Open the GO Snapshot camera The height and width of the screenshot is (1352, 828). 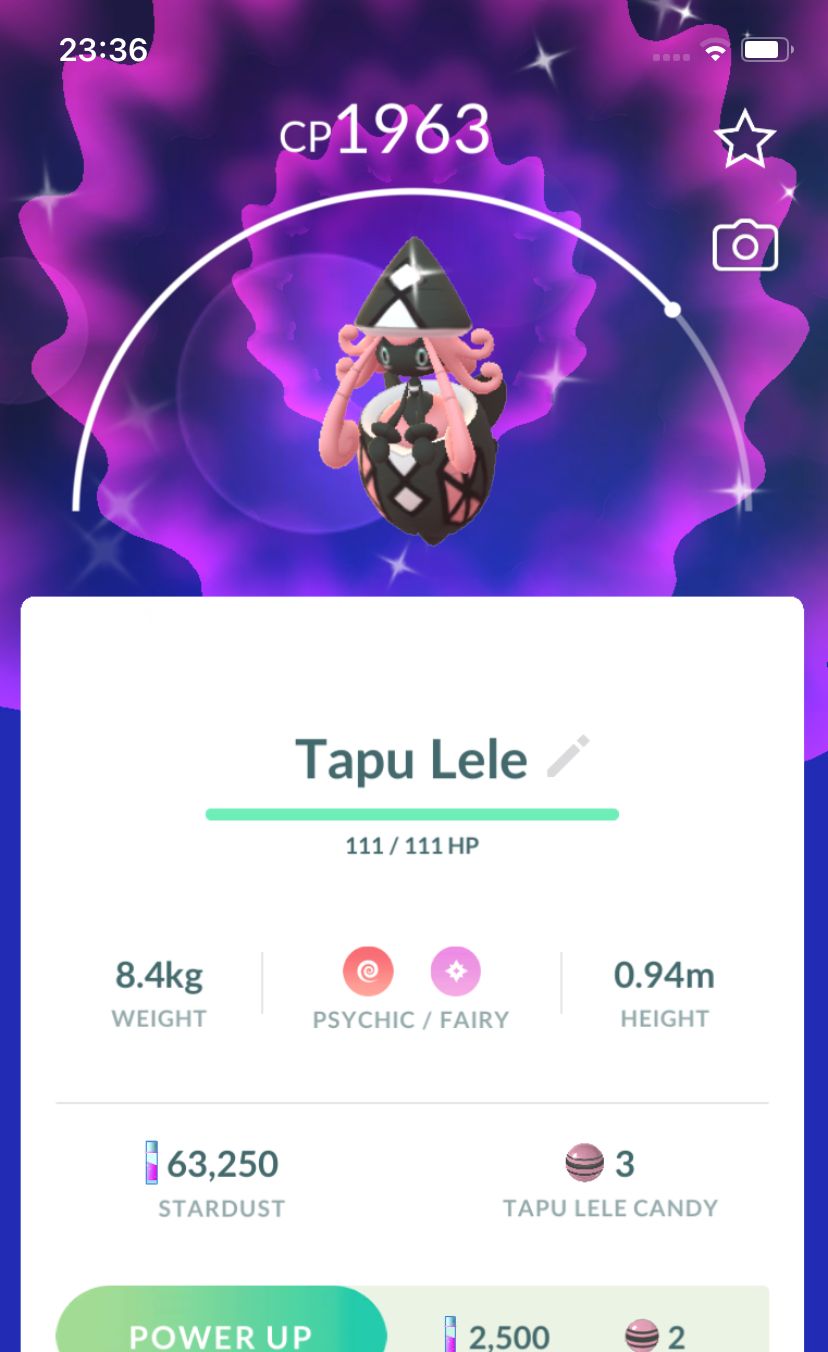coord(744,245)
